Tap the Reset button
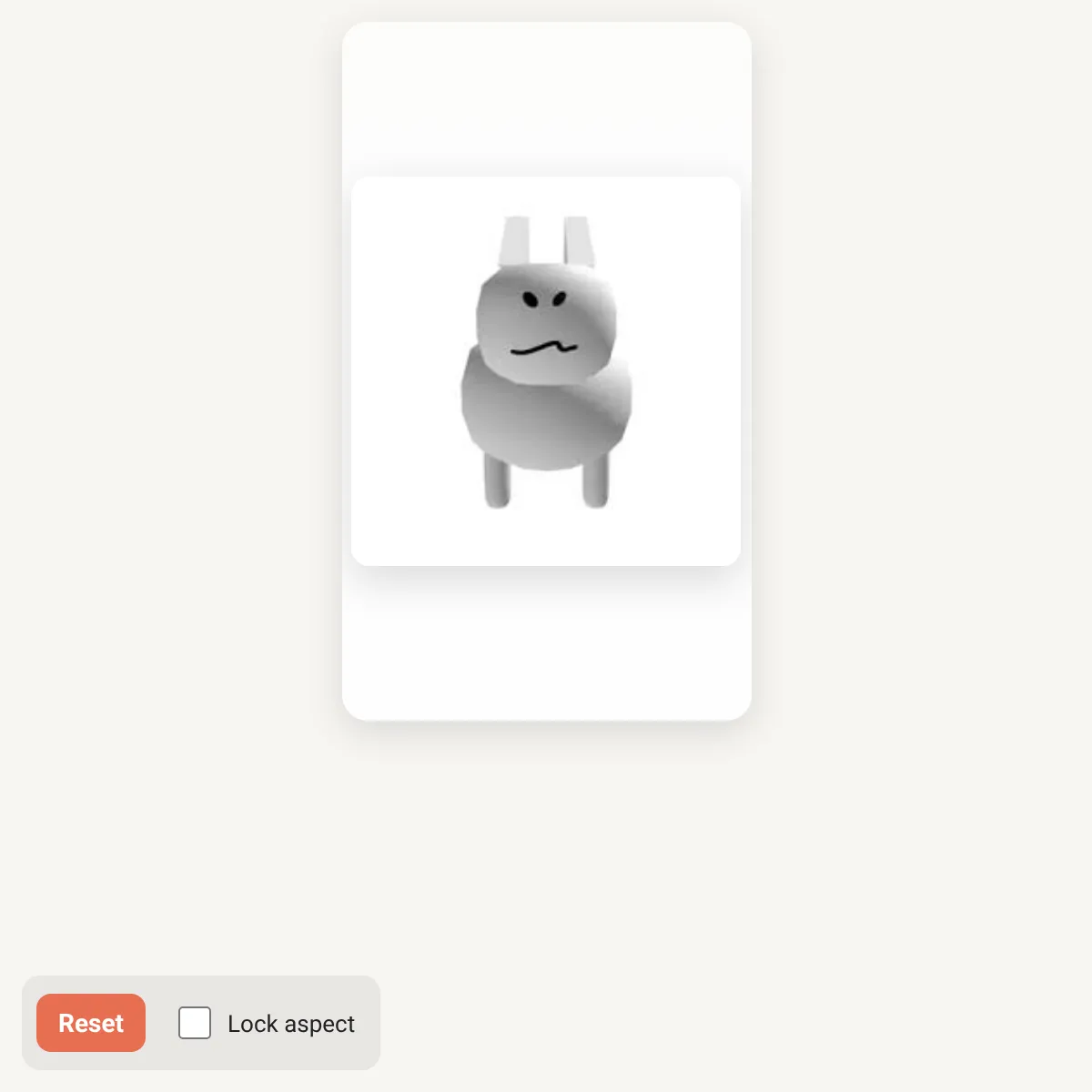The height and width of the screenshot is (1092, 1092). point(91,1023)
